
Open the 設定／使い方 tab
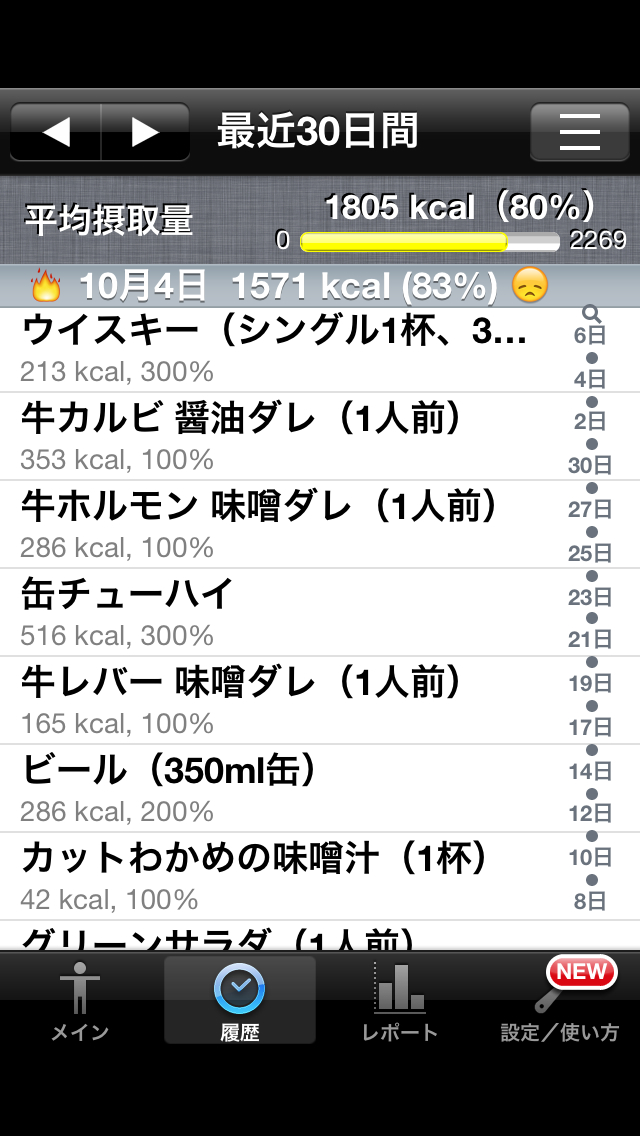[560, 1000]
